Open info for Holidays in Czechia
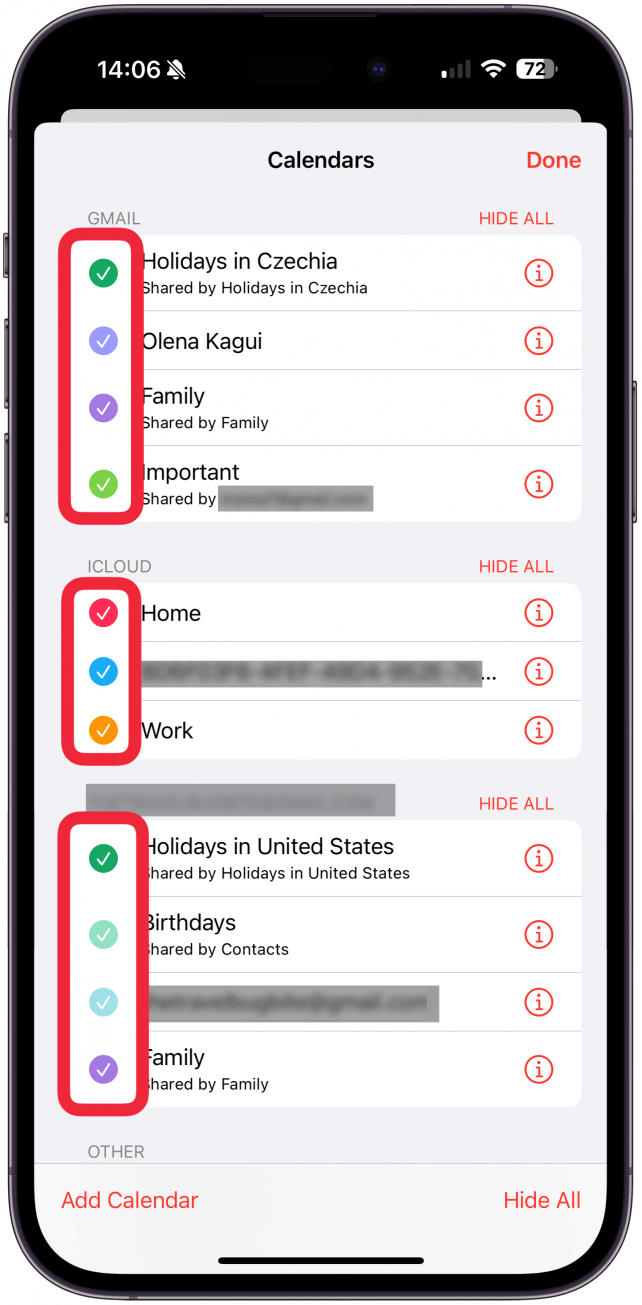The width and height of the screenshot is (642, 1305). coord(539,272)
